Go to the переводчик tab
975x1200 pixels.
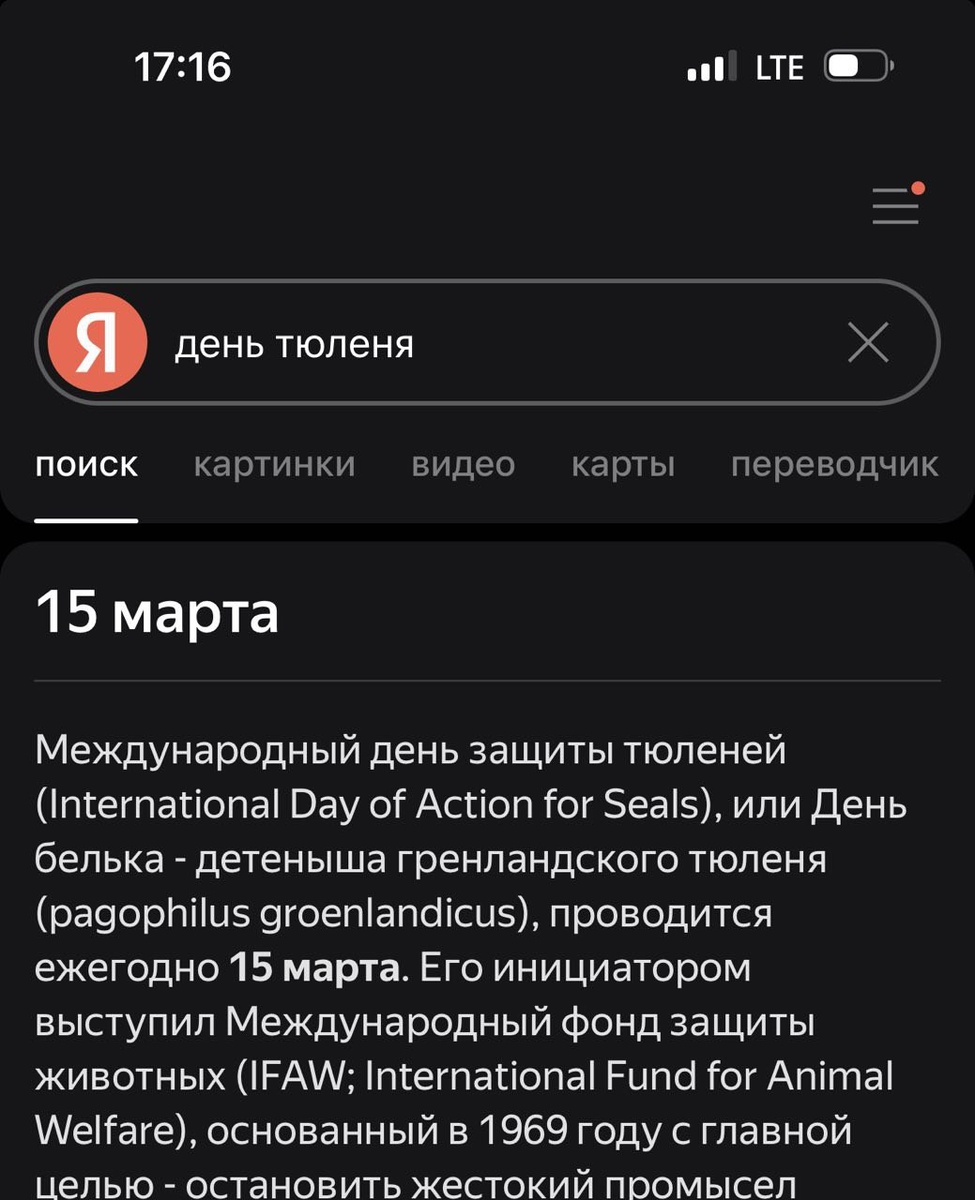pos(834,465)
